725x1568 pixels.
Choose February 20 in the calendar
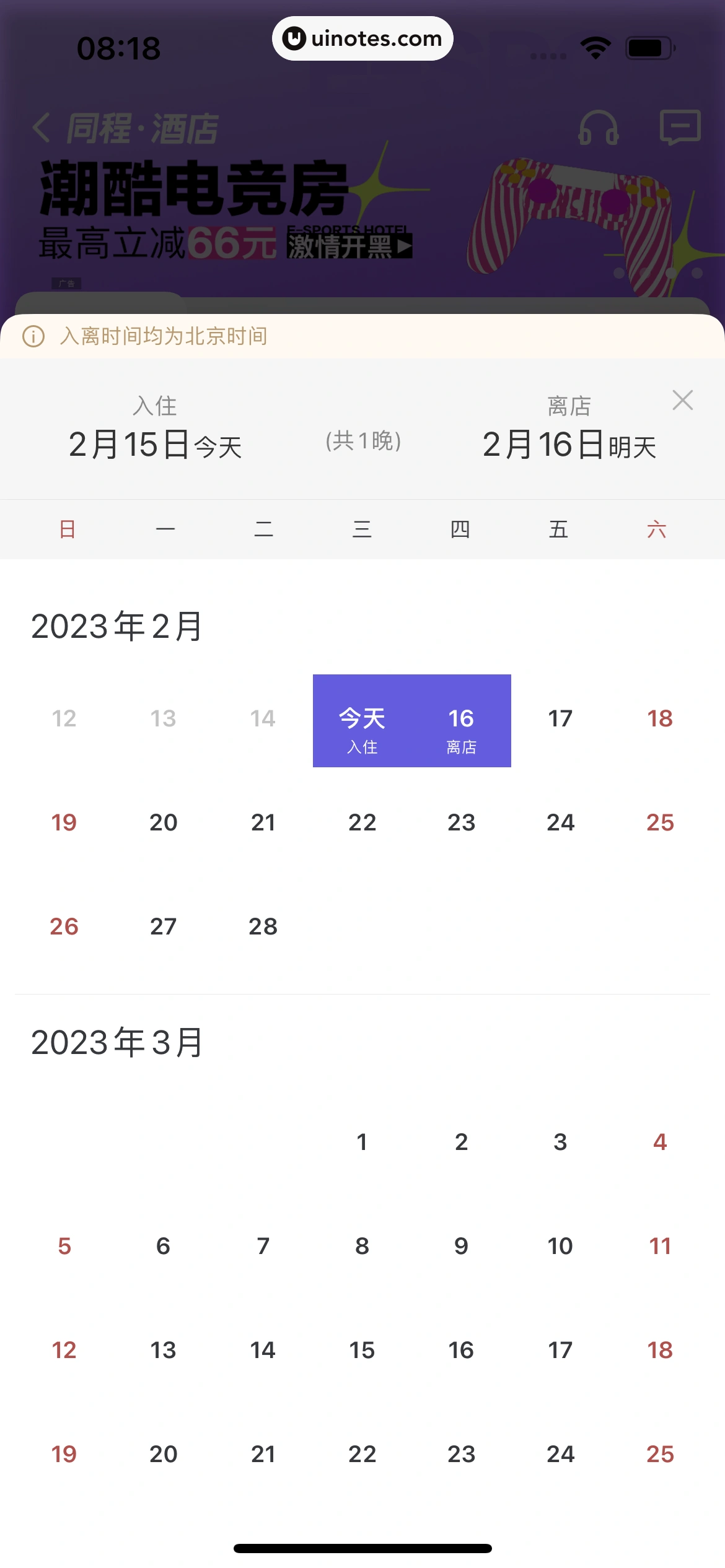(164, 823)
